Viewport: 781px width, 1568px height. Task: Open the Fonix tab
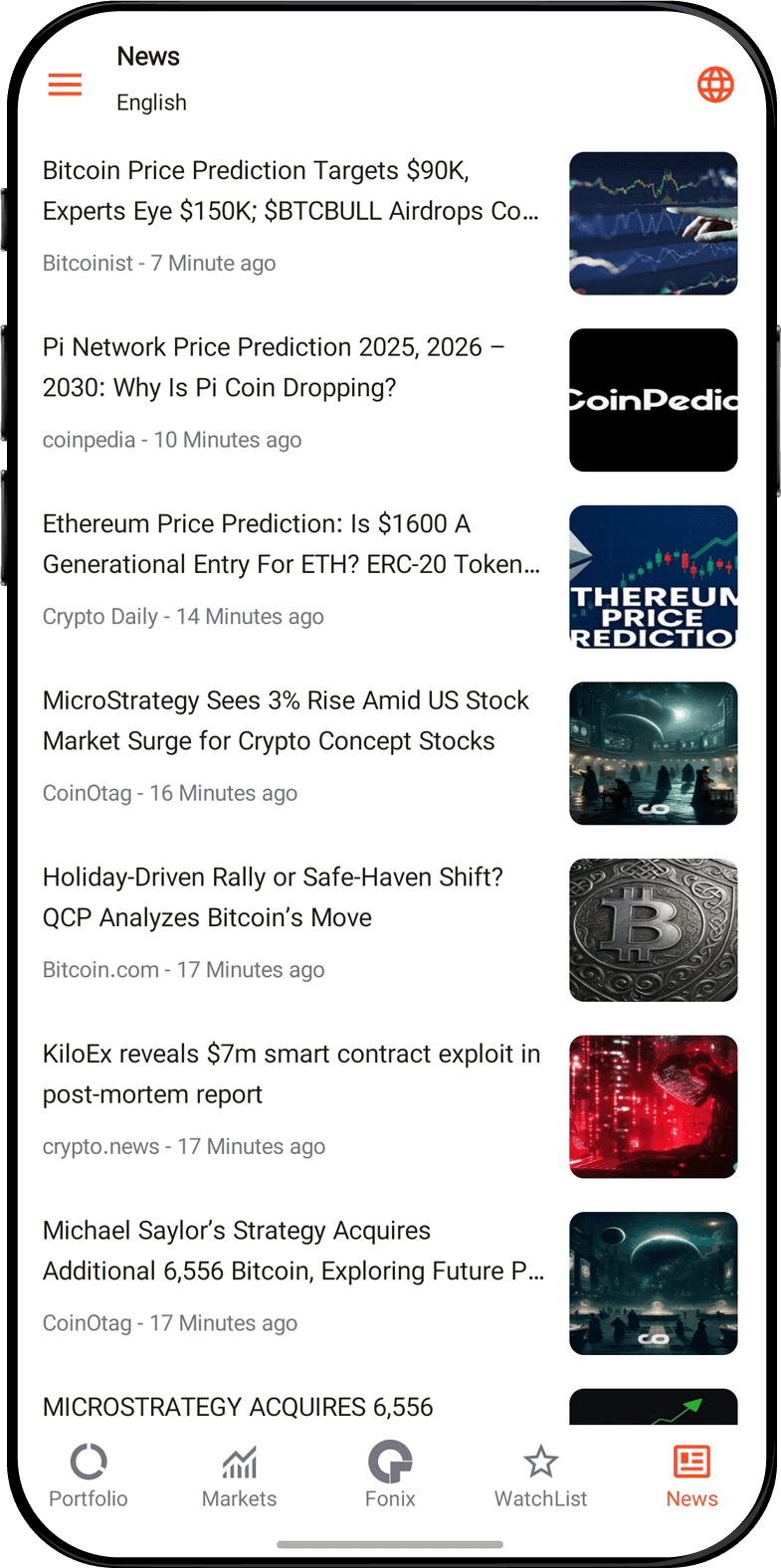coord(390,1477)
